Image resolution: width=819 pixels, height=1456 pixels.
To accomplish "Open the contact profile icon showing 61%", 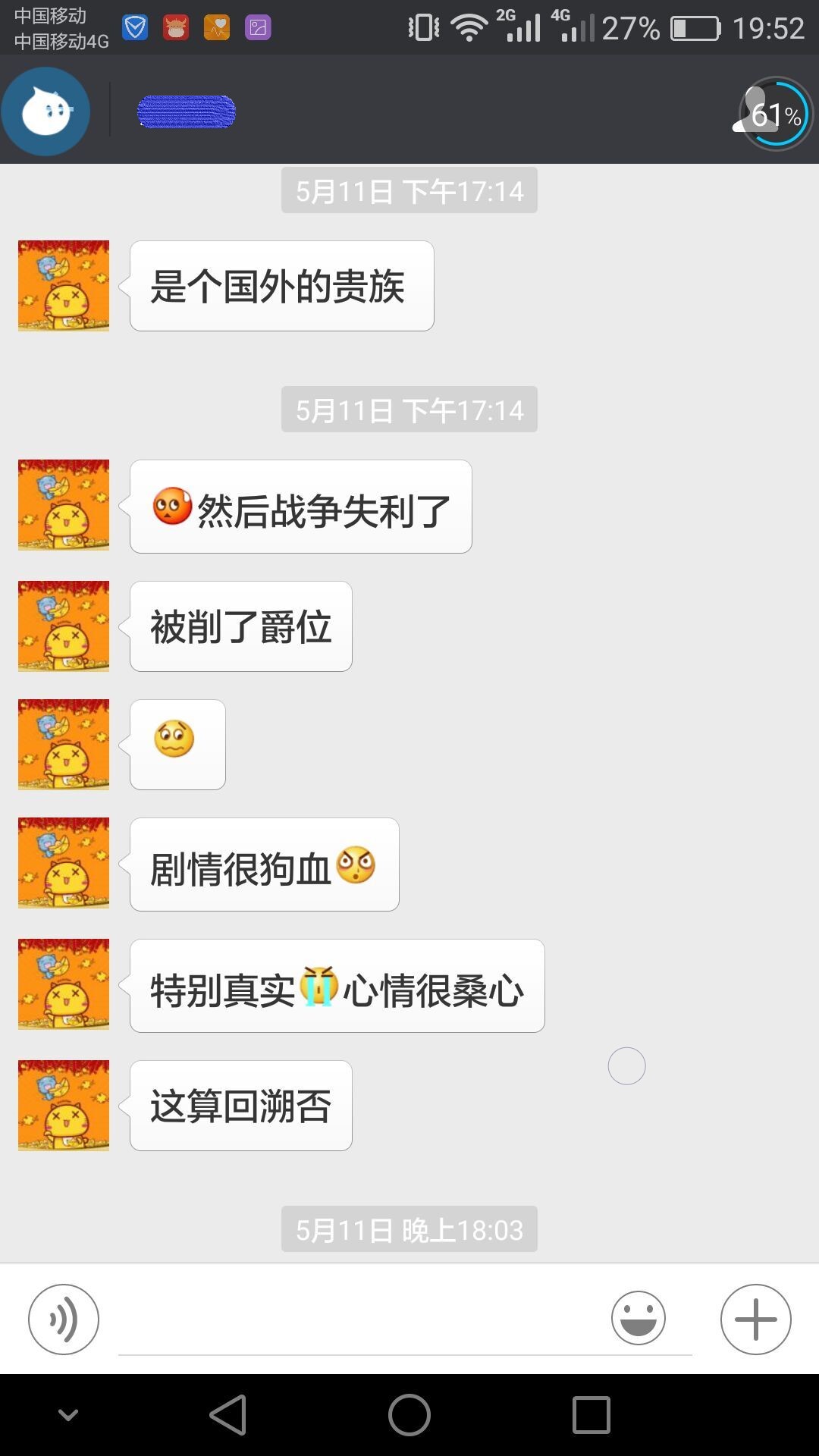I will point(774,114).
